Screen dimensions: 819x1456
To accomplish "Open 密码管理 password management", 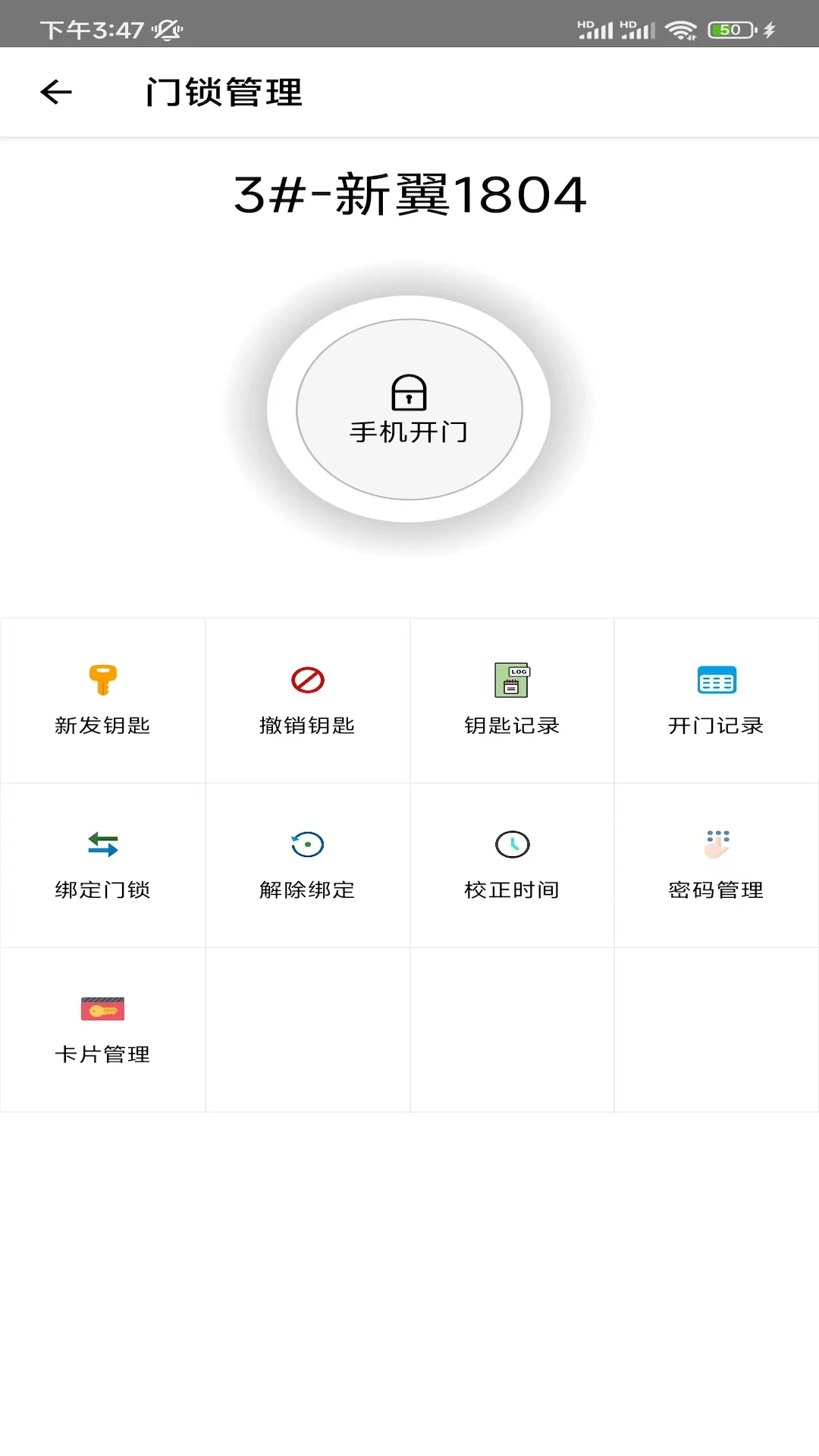I will tap(716, 865).
